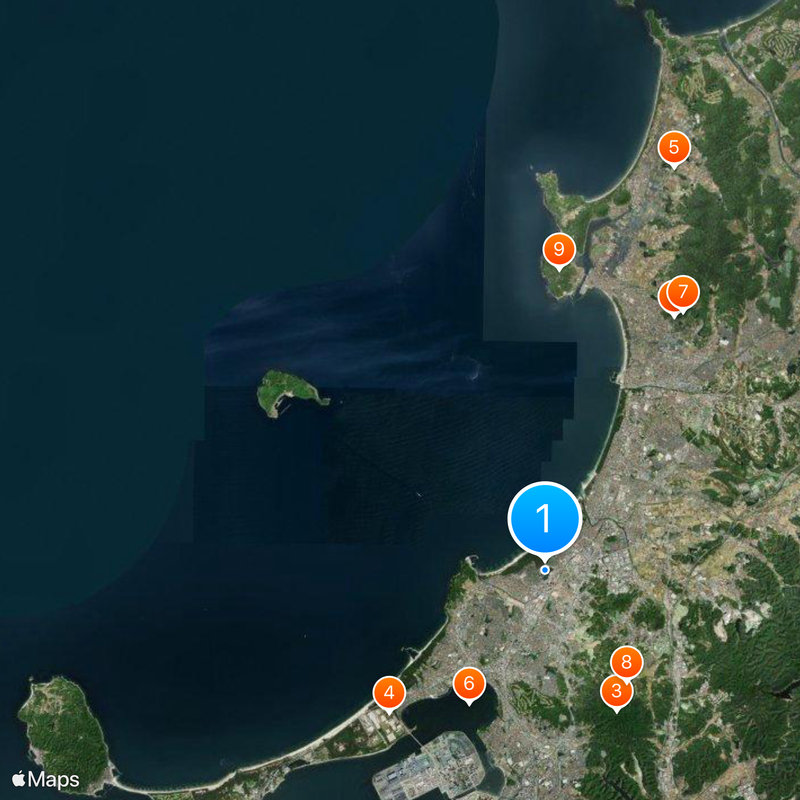Tap the map pin numbered 4
This screenshot has height=800, width=800.
[x=389, y=691]
